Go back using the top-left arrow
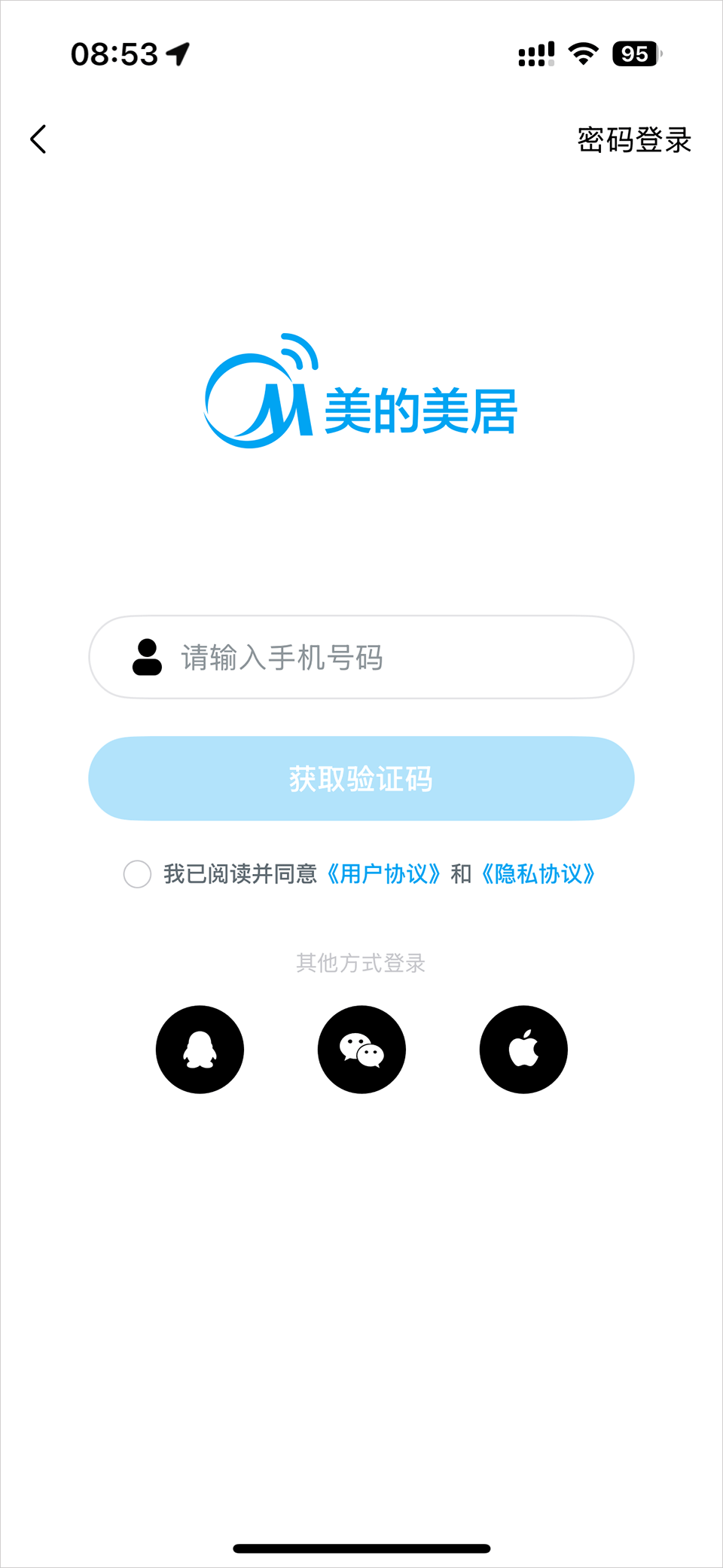The width and height of the screenshot is (723, 1568). 38,139
